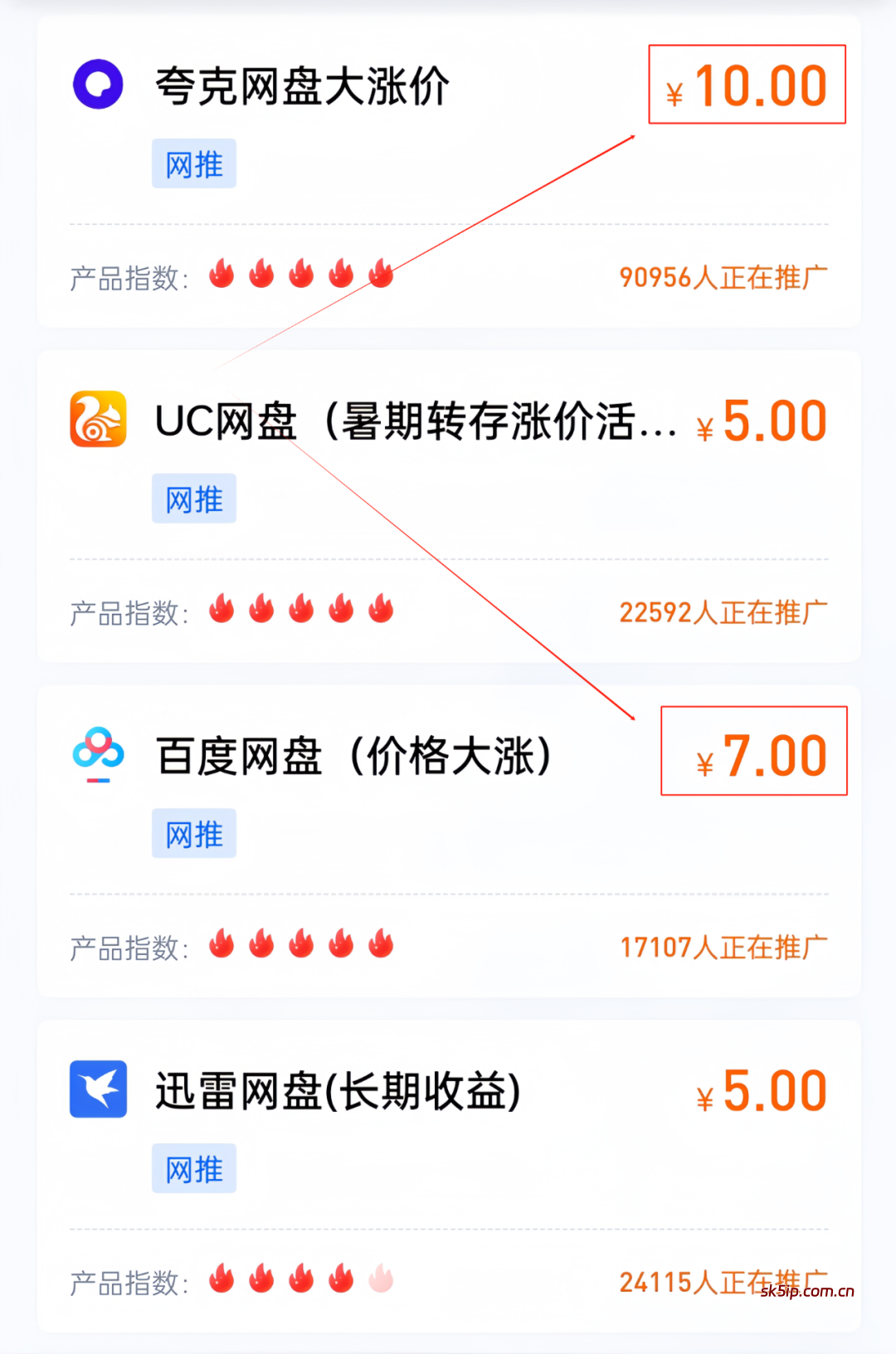The height and width of the screenshot is (1354, 896).
Task: Toggle the 网推 label for UC网盘
Action: click(193, 499)
